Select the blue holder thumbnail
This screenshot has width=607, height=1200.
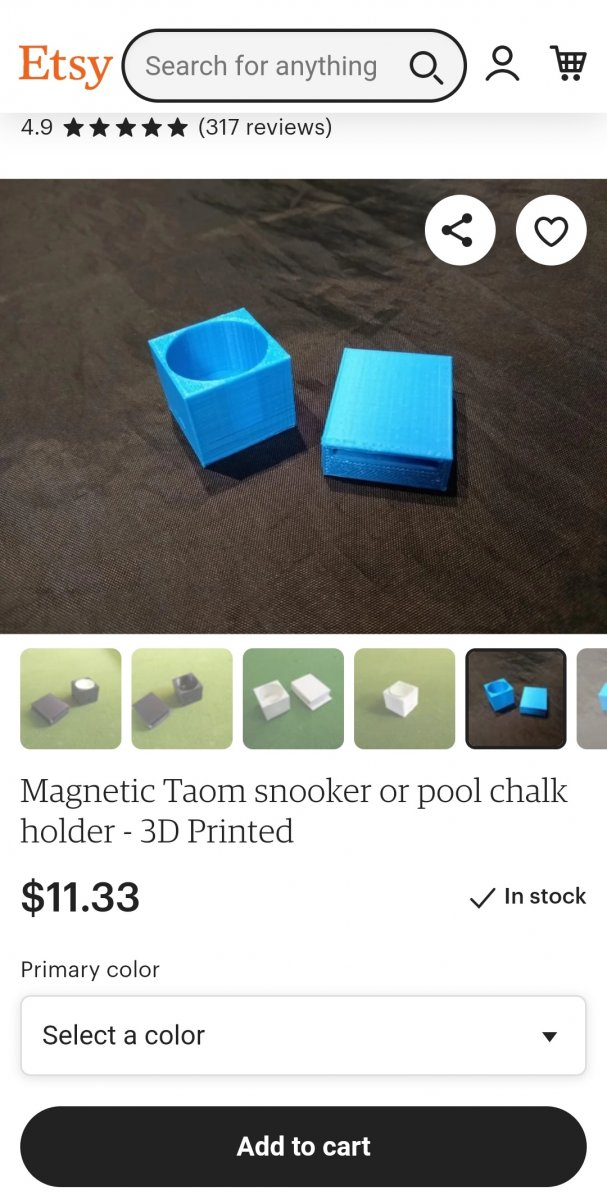point(516,698)
